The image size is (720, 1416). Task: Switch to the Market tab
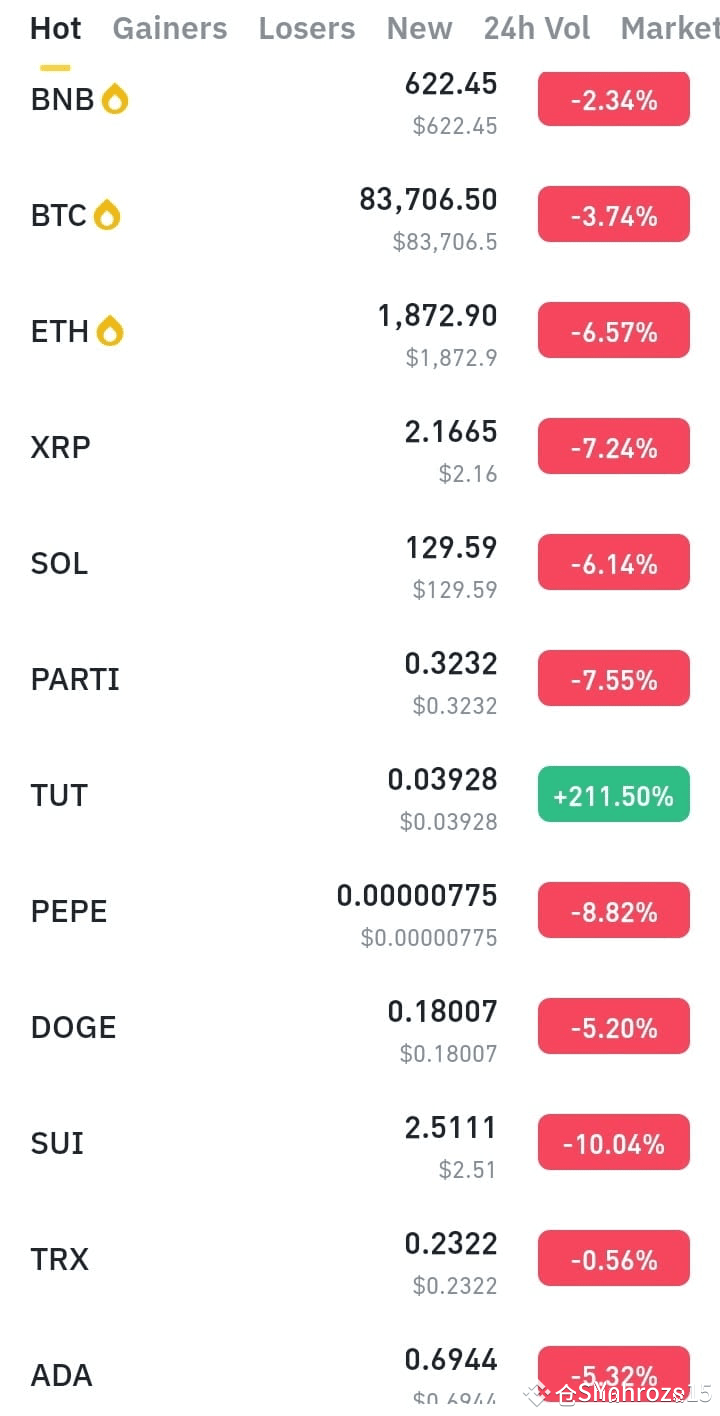pos(670,28)
